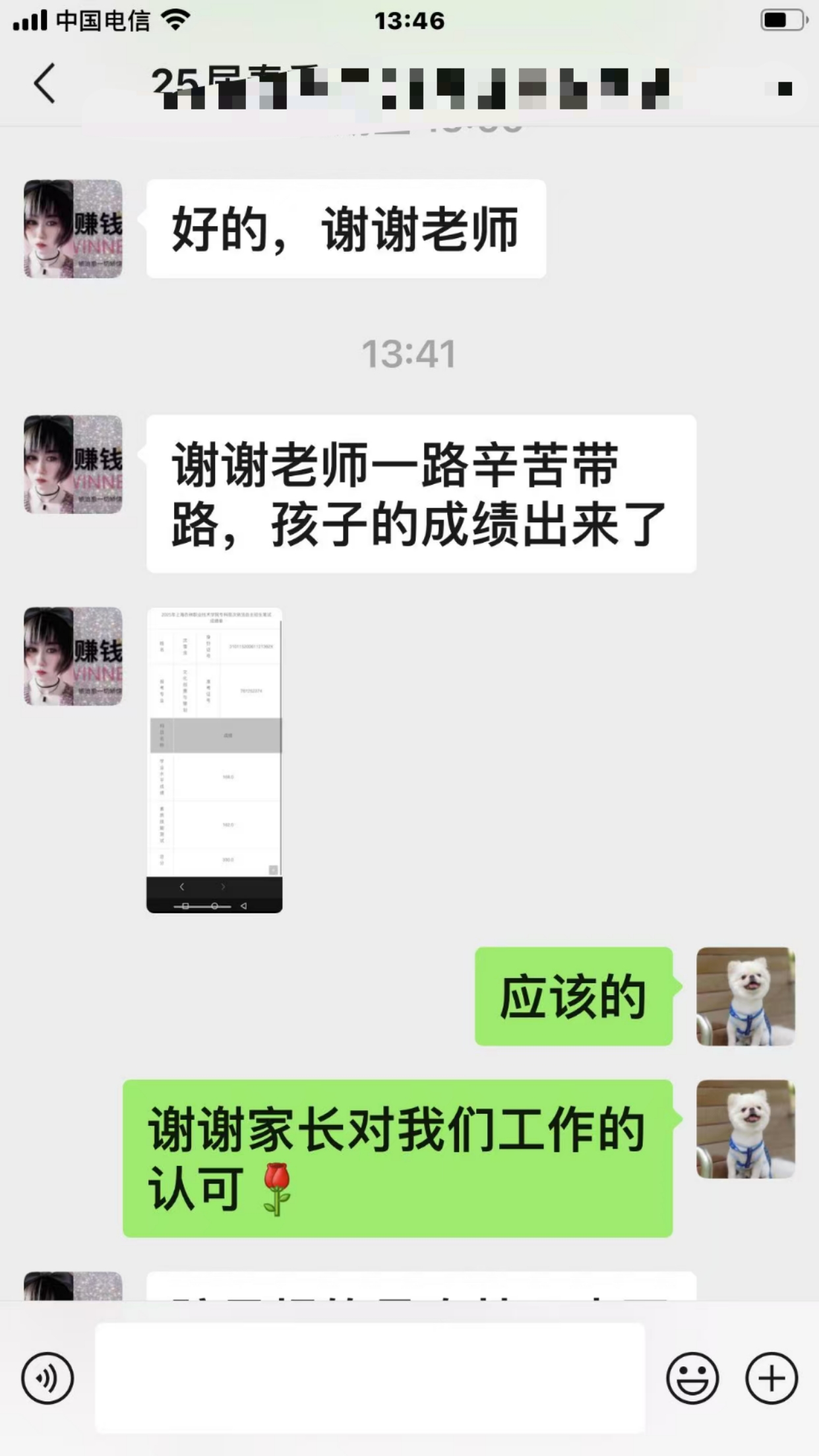Switch to voice message input

(47, 1378)
